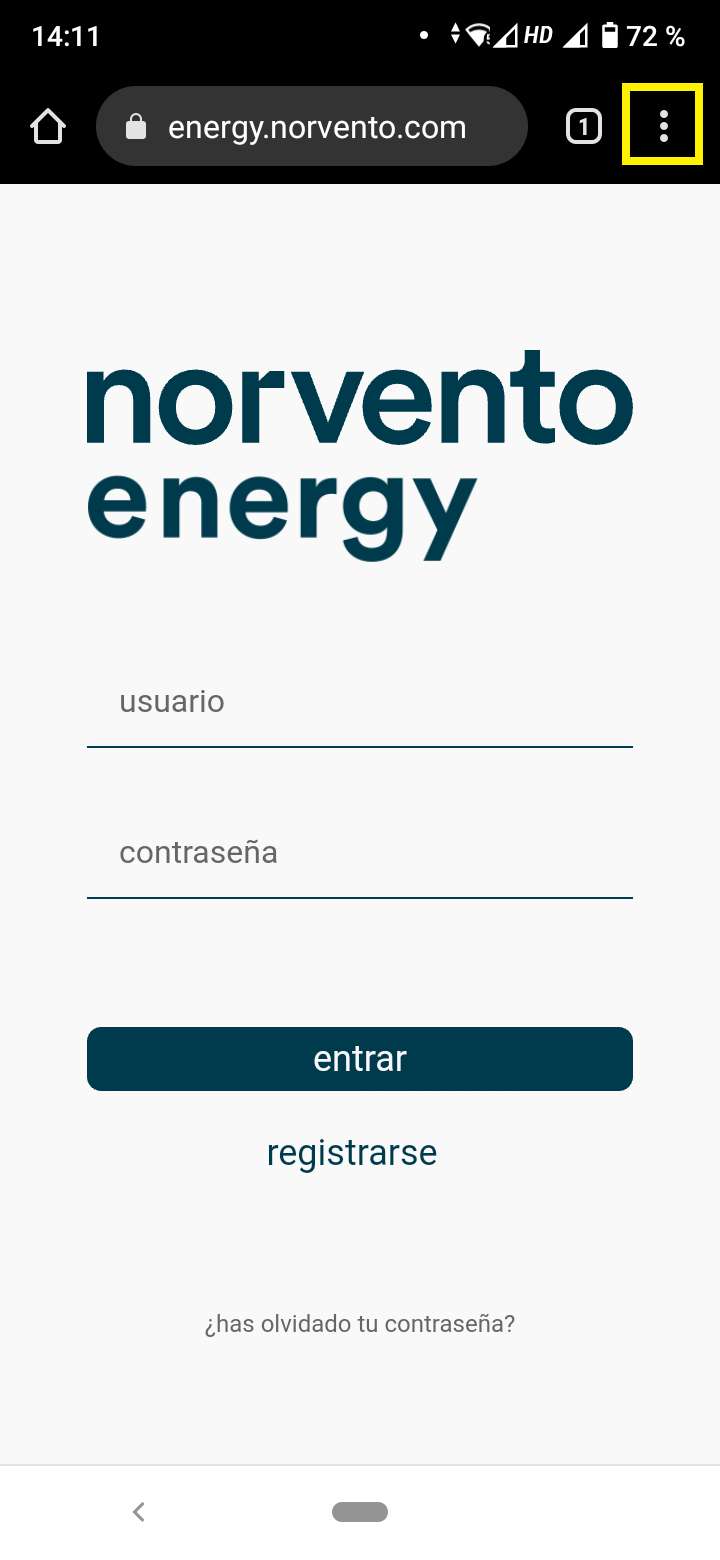Tap the energy.norvento.com address bar
The height and width of the screenshot is (1560, 720).
click(311, 126)
